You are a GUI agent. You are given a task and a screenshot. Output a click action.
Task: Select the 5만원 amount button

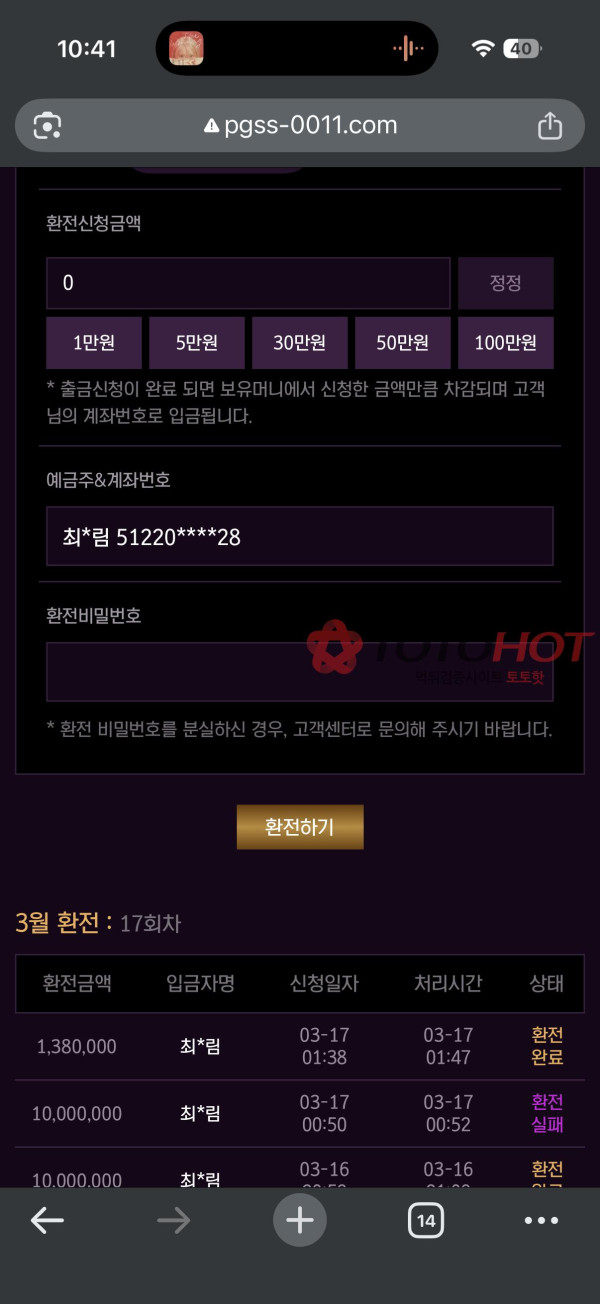(x=197, y=343)
